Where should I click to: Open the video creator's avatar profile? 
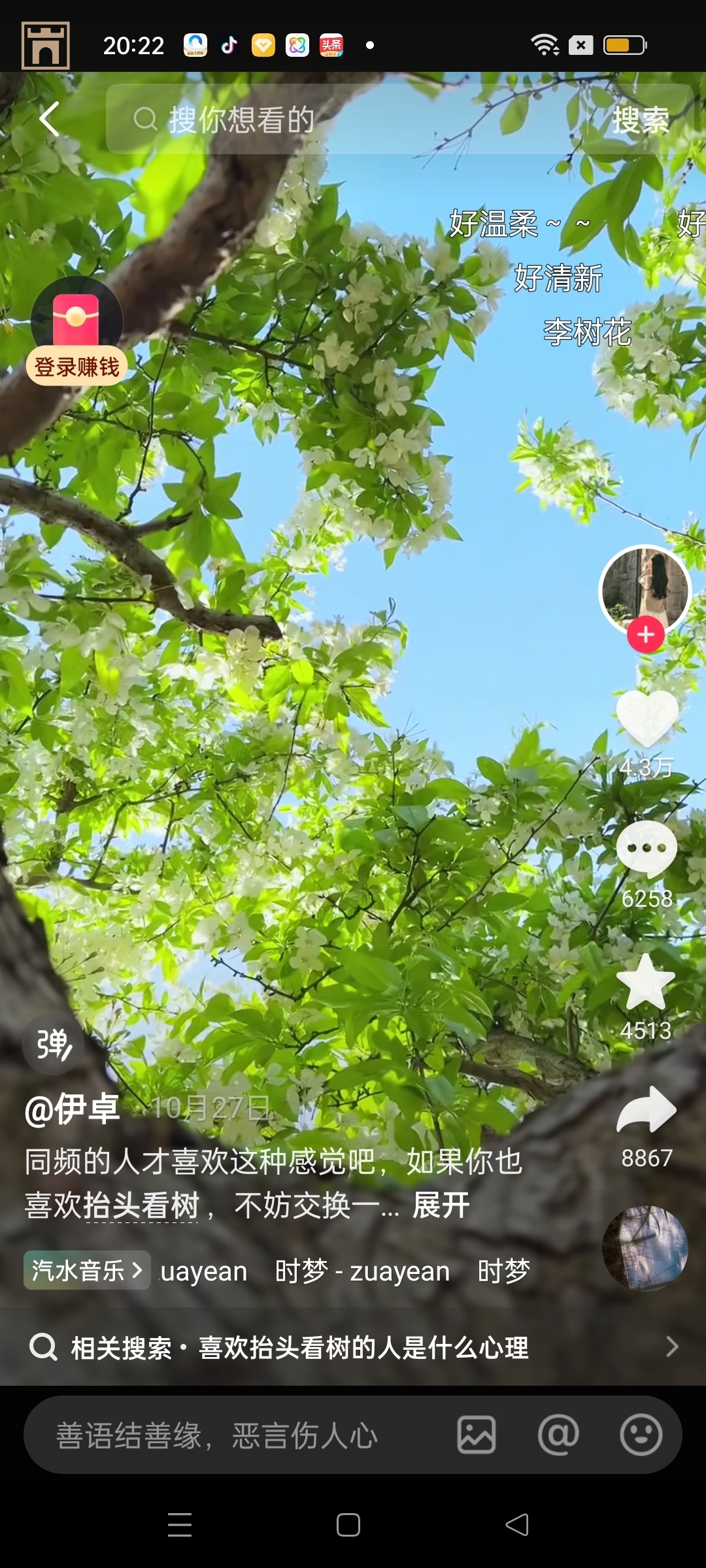click(645, 588)
